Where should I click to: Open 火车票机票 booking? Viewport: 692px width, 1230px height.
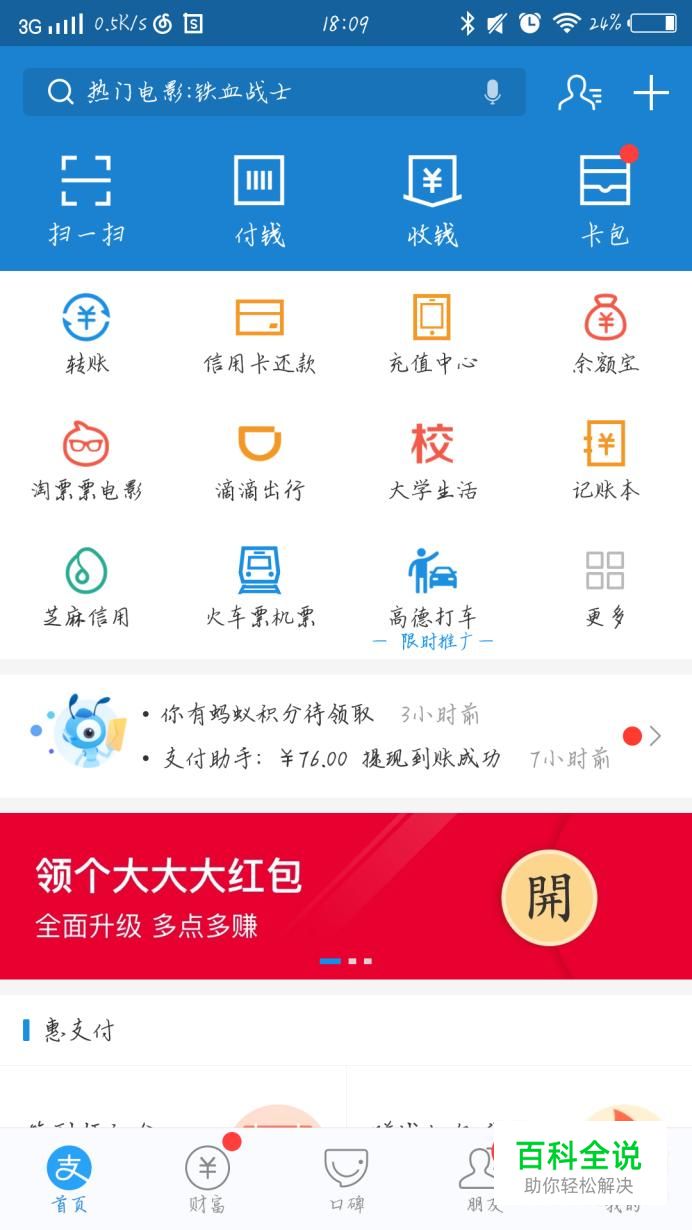(259, 588)
